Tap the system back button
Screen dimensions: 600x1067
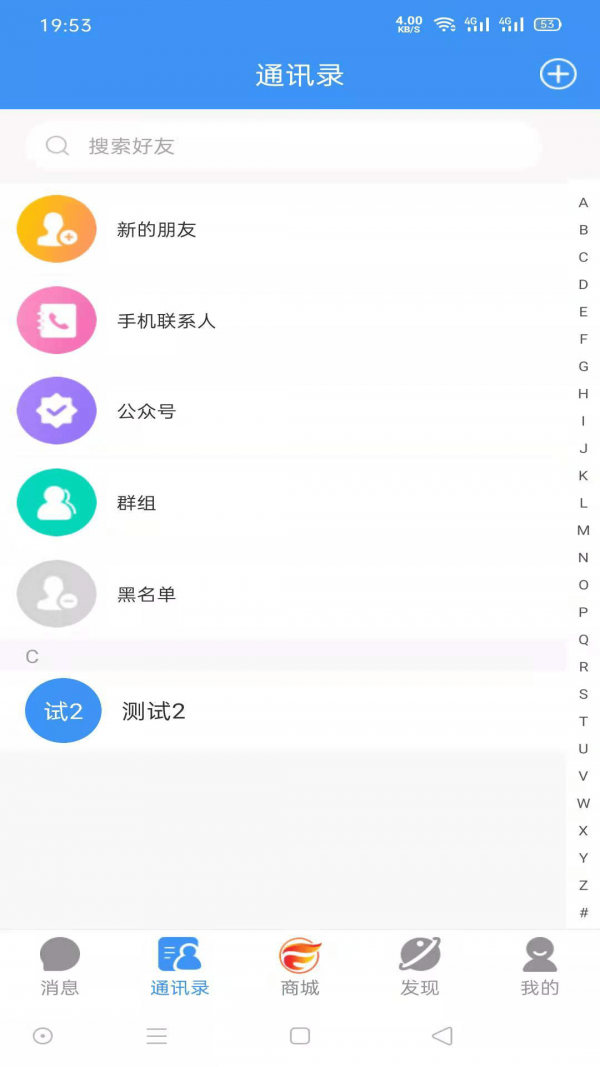[x=442, y=1036]
